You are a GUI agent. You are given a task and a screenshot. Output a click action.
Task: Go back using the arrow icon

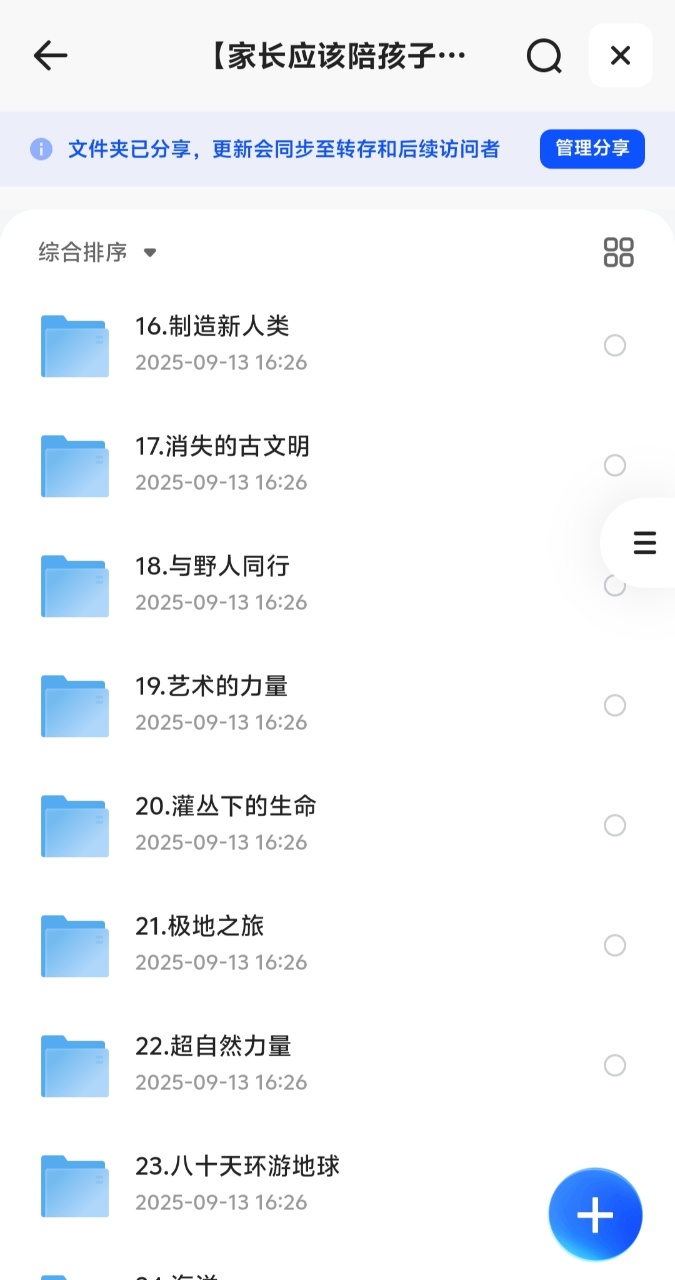tap(50, 56)
